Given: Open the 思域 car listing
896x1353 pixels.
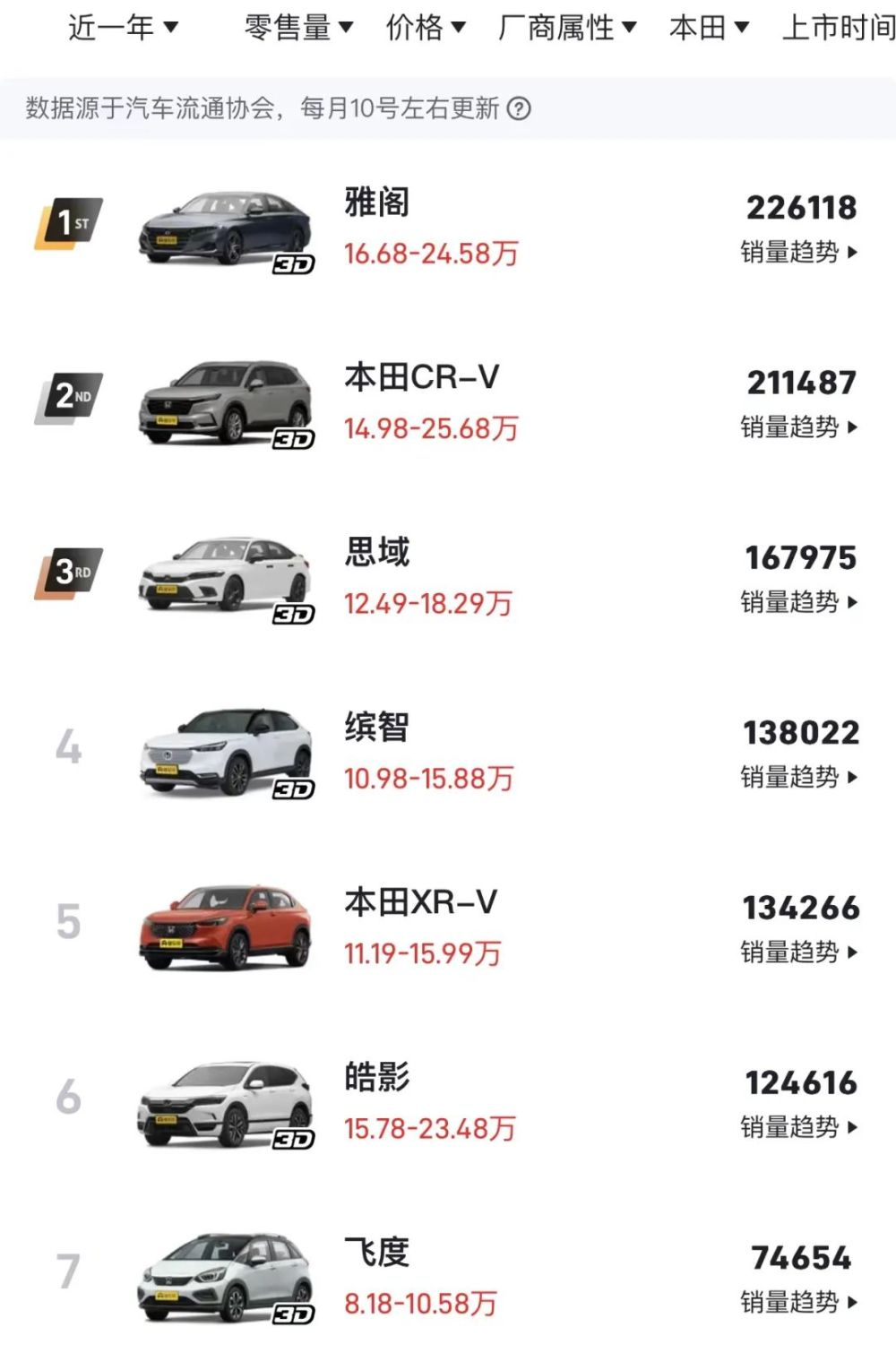Looking at the screenshot, I should pos(377,553).
